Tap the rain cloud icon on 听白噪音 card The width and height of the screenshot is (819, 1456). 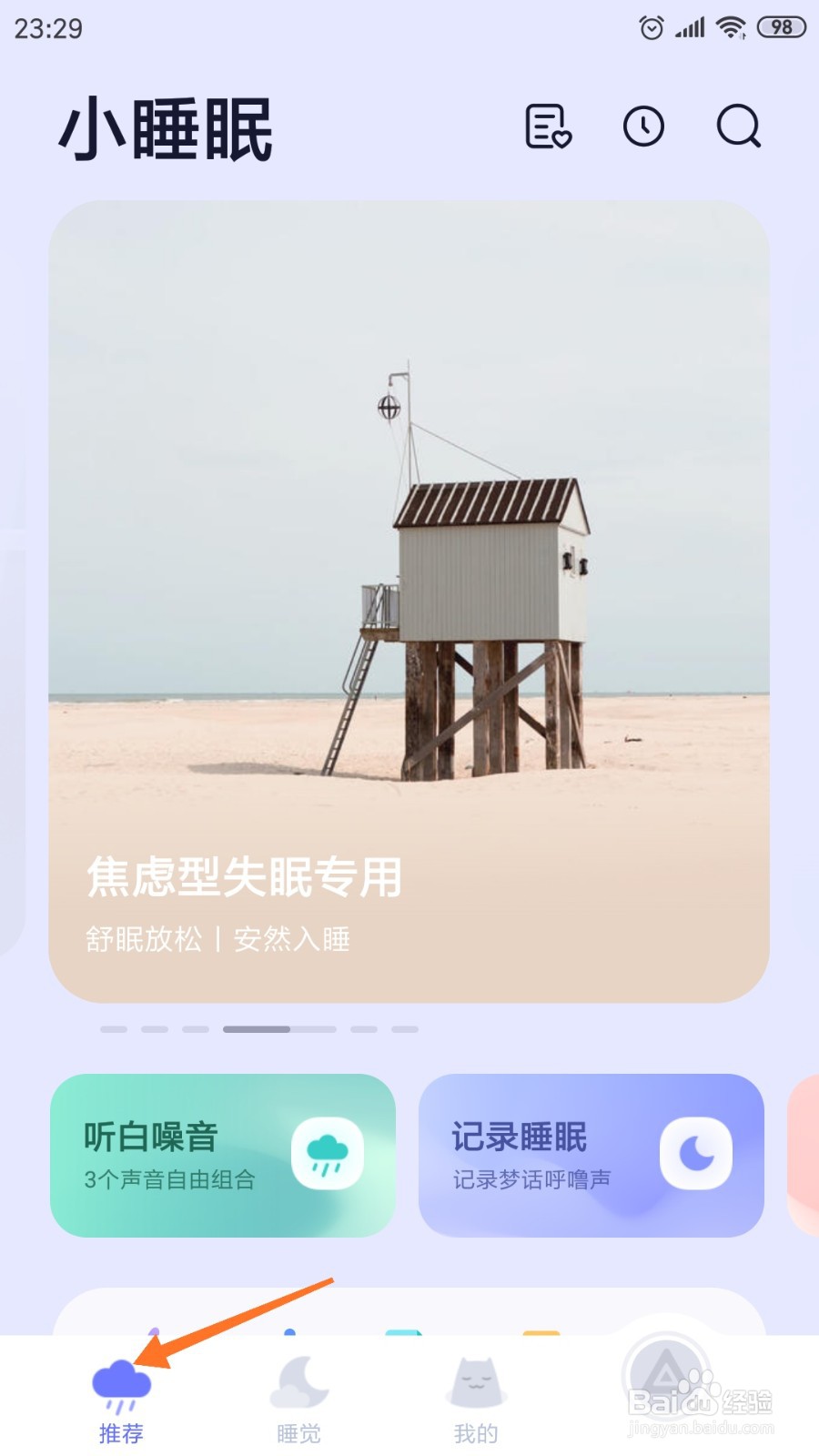[x=328, y=1152]
